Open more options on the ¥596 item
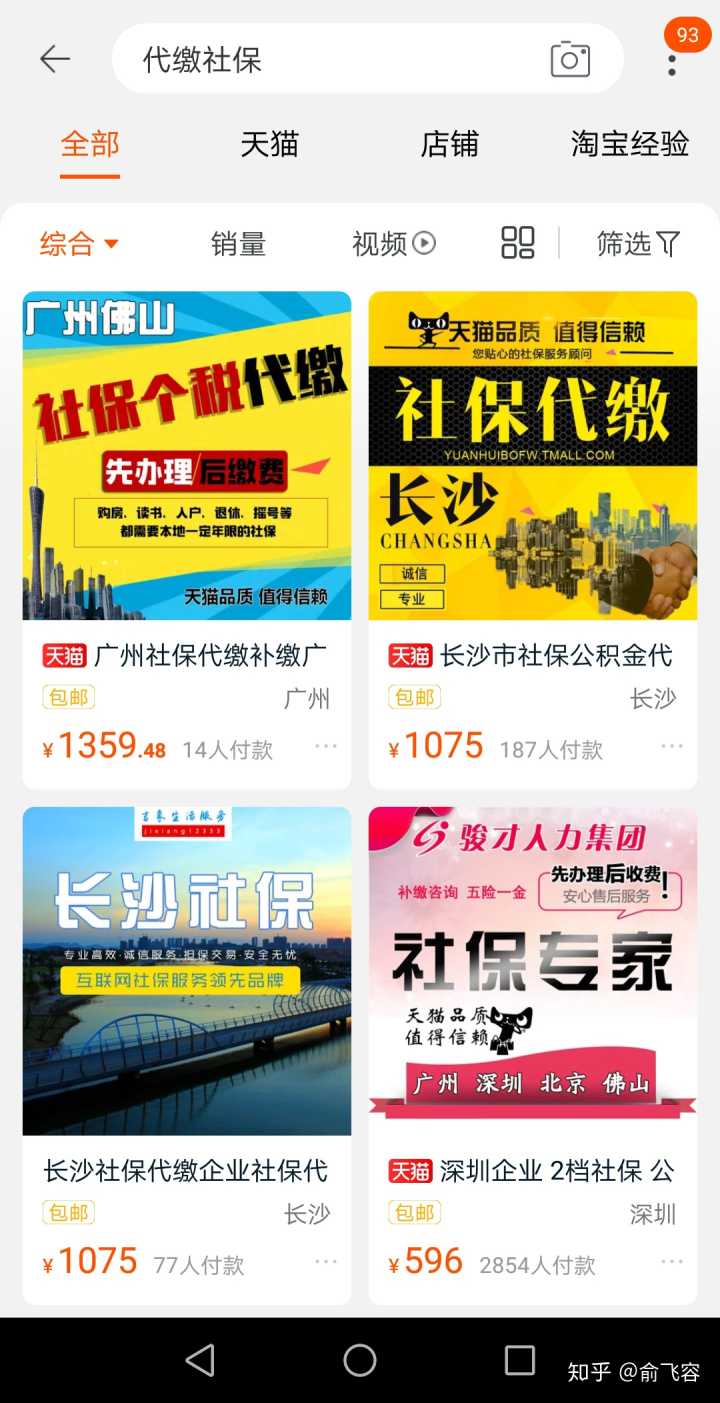The height and width of the screenshot is (1403, 720). pyautogui.click(x=672, y=1262)
